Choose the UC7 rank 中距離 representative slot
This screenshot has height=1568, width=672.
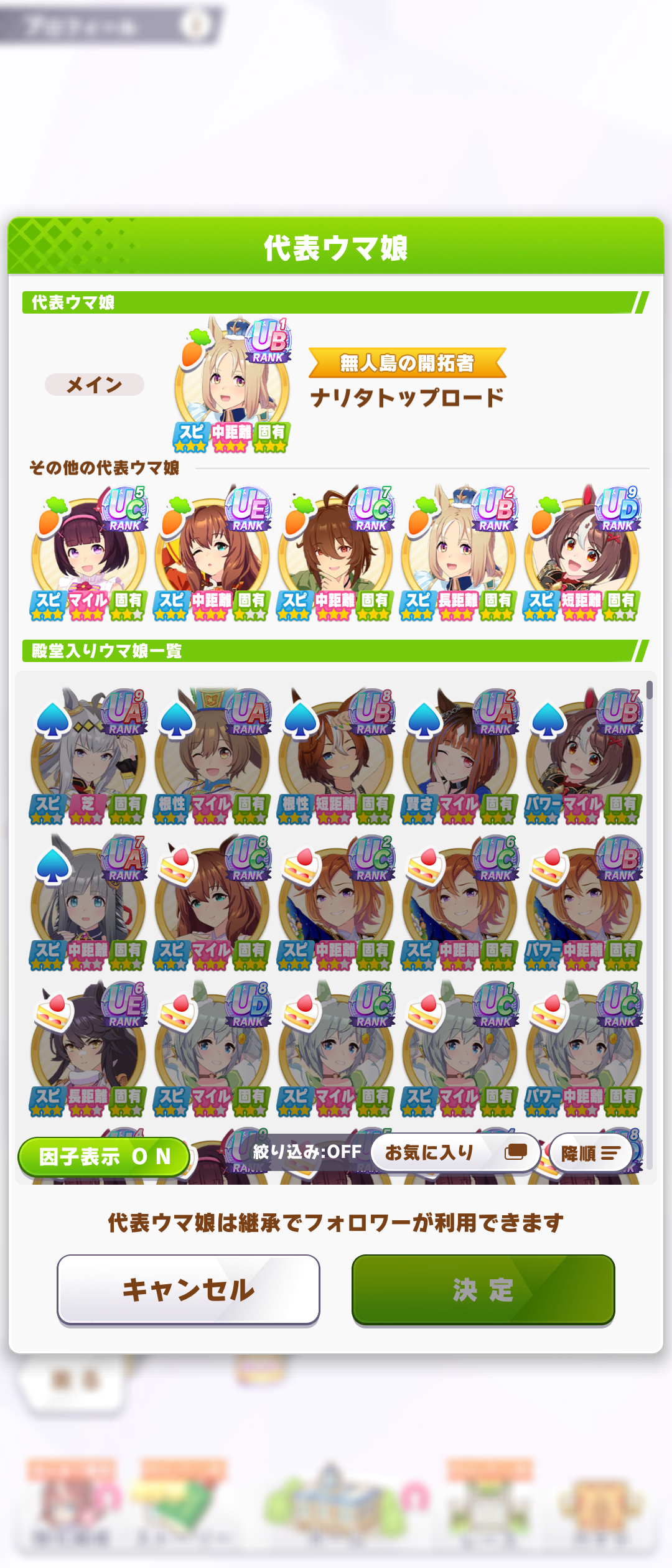(335, 553)
